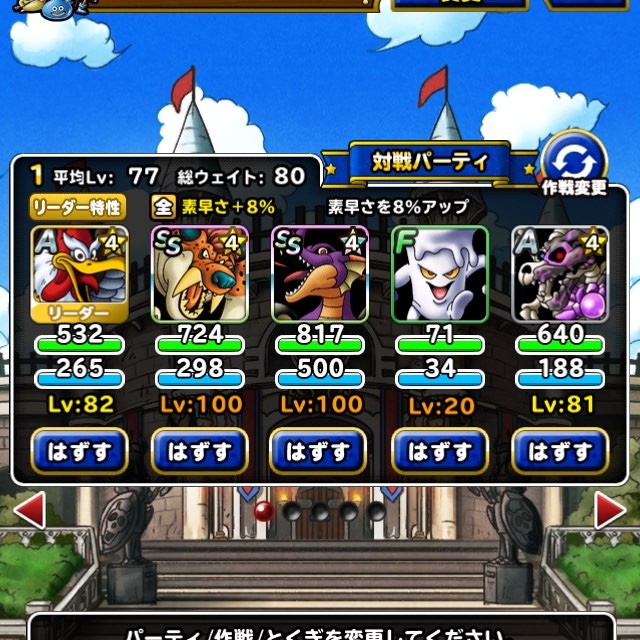This screenshot has width=640, height=640.
Task: Open the leopard SS monster card
Action: pos(200,272)
